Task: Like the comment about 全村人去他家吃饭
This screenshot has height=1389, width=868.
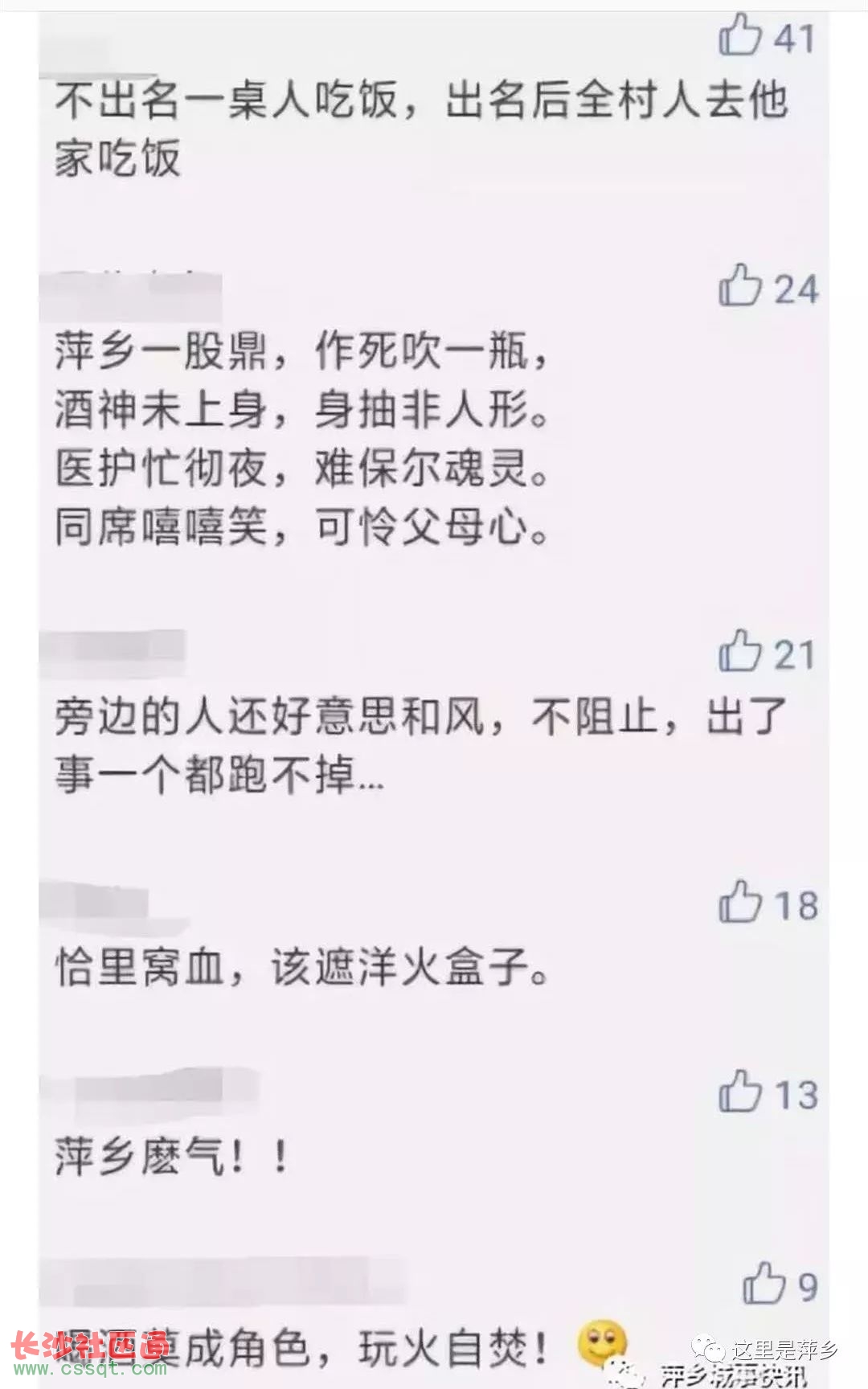Action: coord(740,37)
